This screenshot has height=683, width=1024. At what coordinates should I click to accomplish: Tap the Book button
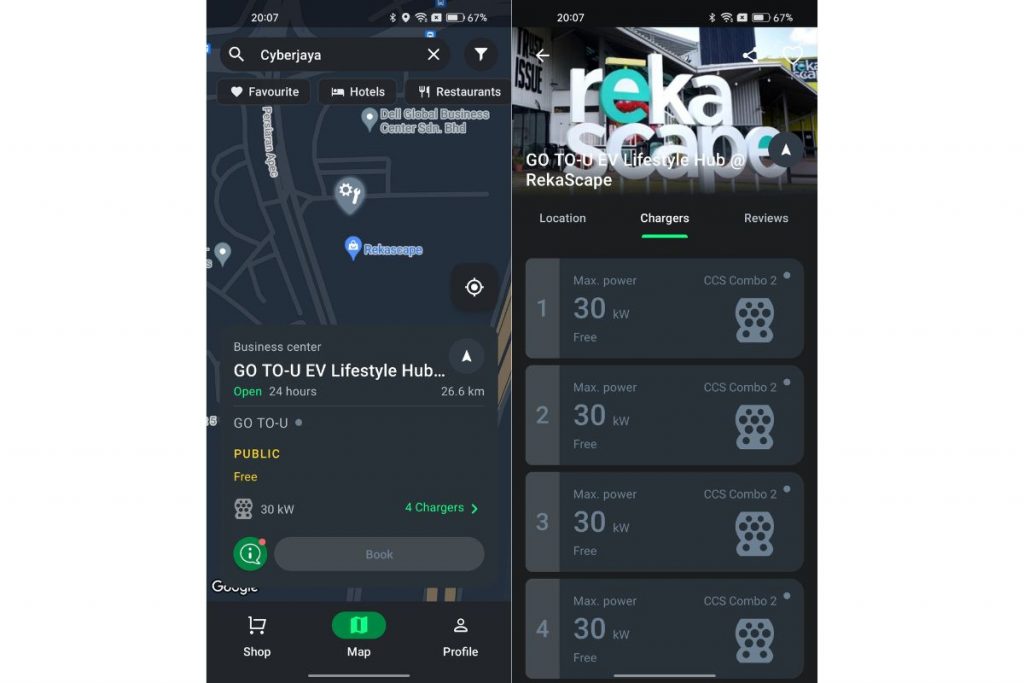tap(379, 554)
